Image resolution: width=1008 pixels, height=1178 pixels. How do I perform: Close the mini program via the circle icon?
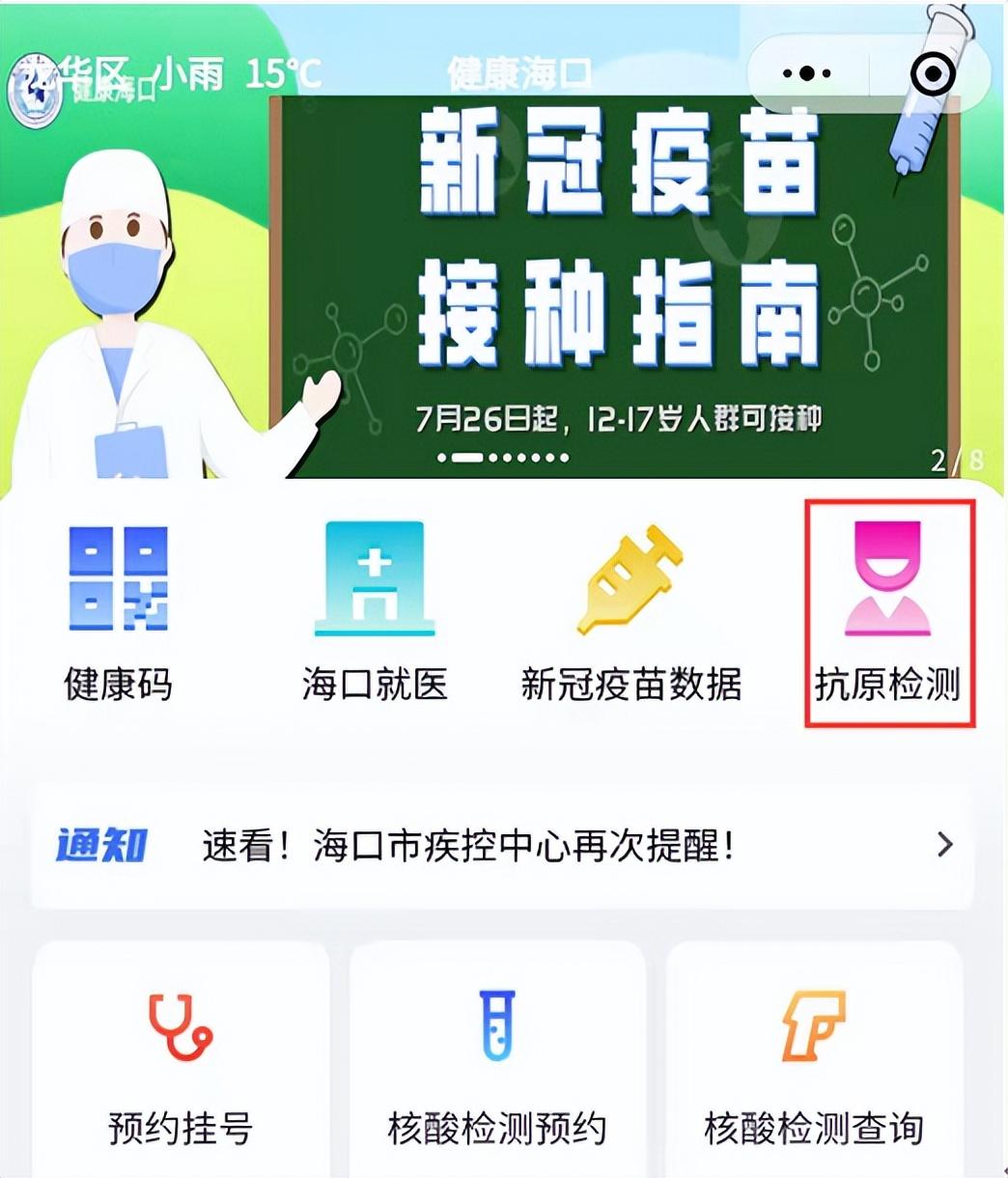click(933, 74)
